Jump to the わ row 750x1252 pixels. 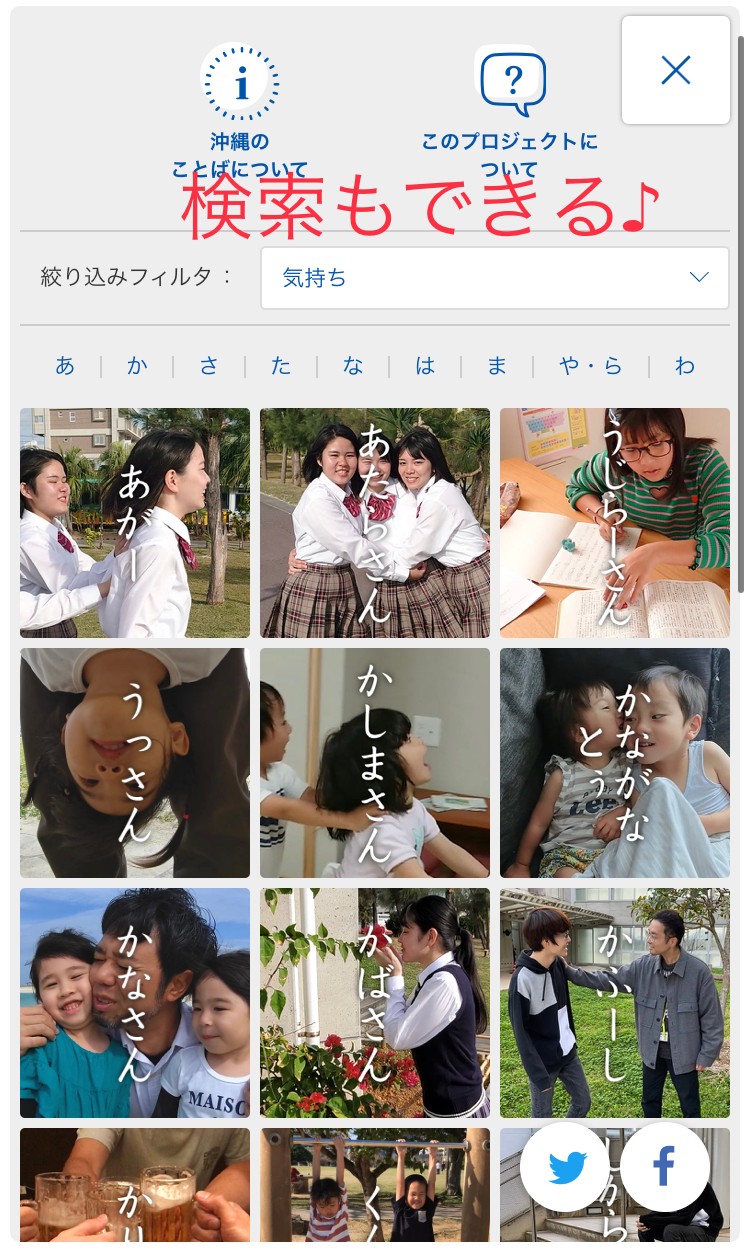[x=685, y=366]
